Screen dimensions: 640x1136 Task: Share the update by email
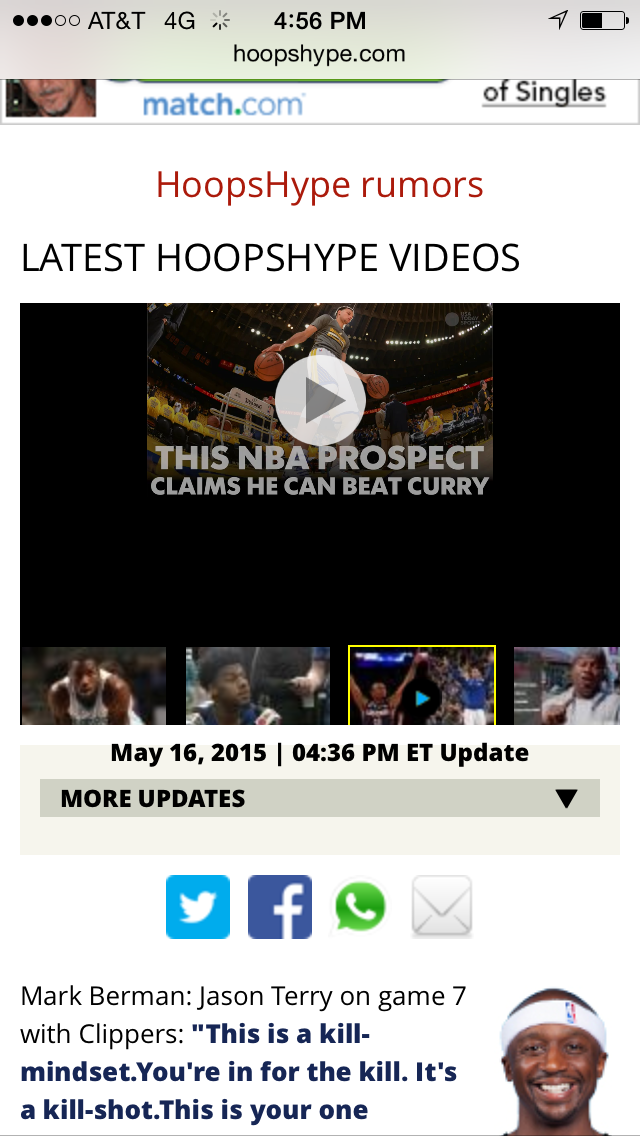tap(442, 907)
